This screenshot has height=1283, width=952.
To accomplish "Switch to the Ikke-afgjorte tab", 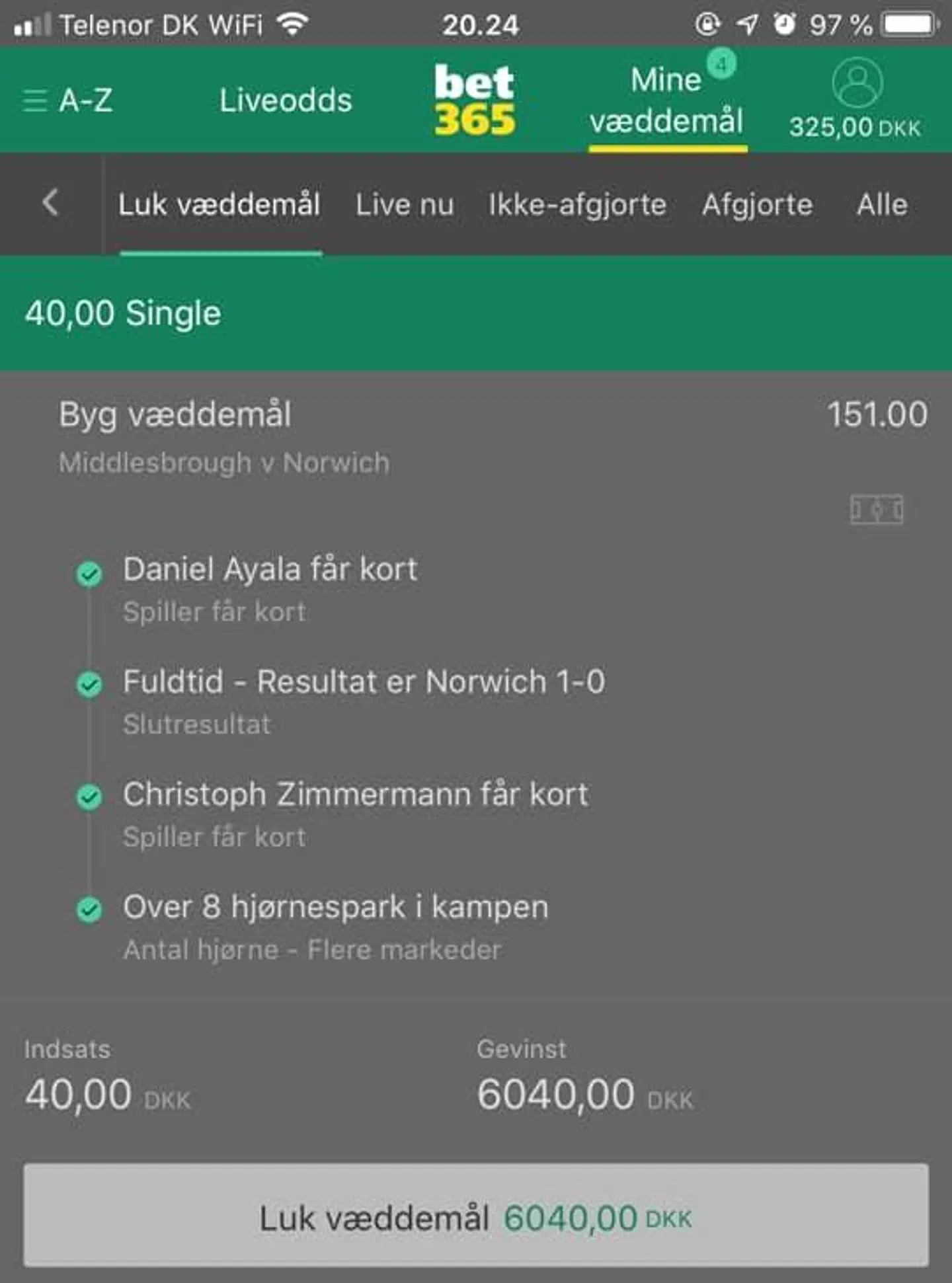I will pos(577,204).
